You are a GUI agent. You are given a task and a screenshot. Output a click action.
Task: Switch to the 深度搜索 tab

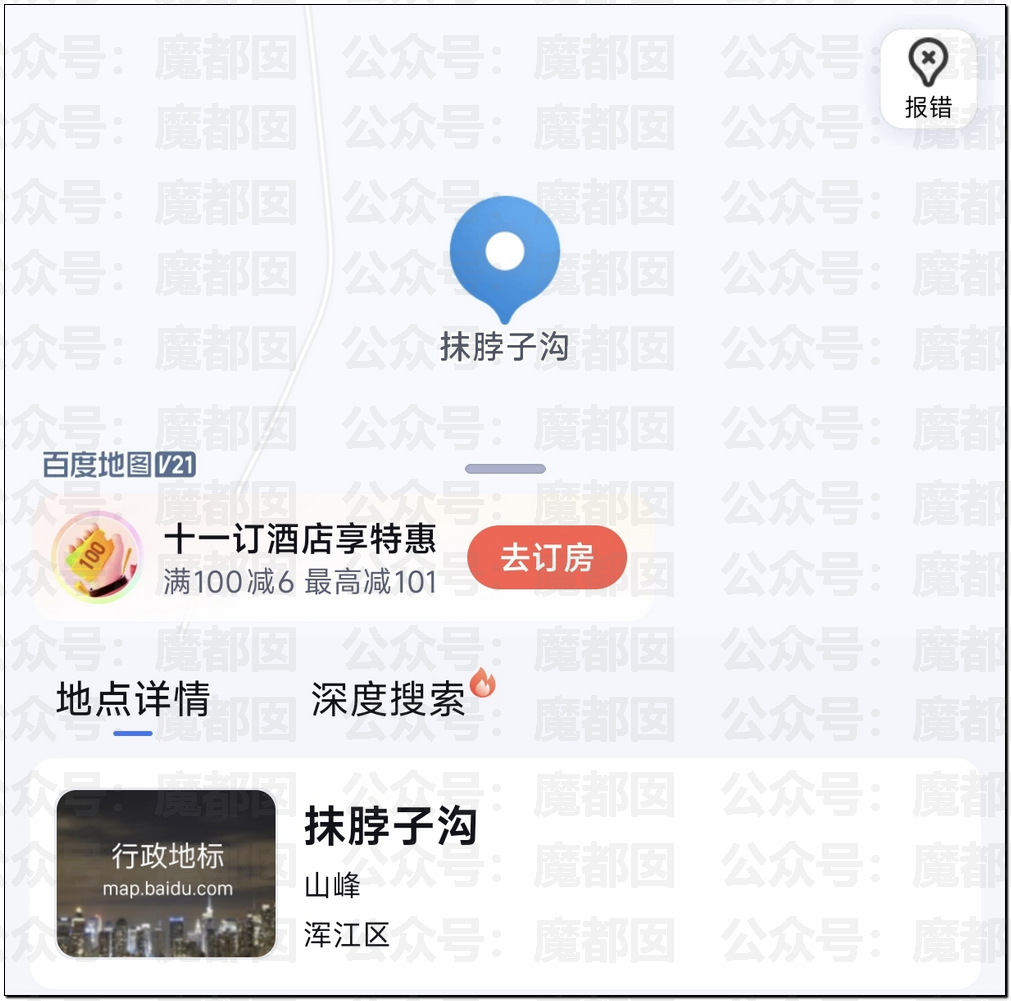click(389, 701)
